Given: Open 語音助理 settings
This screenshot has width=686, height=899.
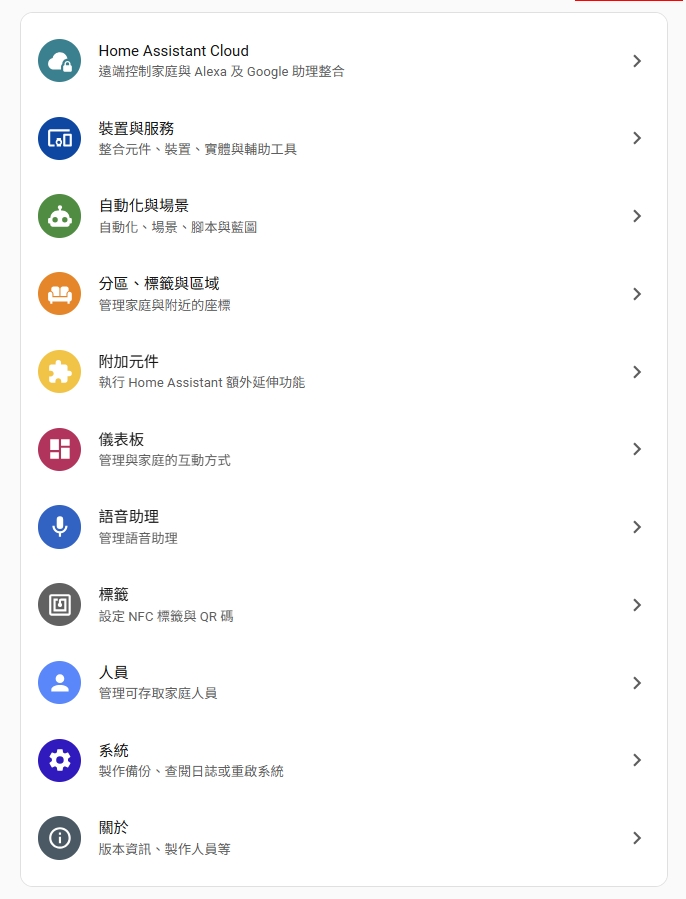Looking at the screenshot, I should [x=343, y=527].
